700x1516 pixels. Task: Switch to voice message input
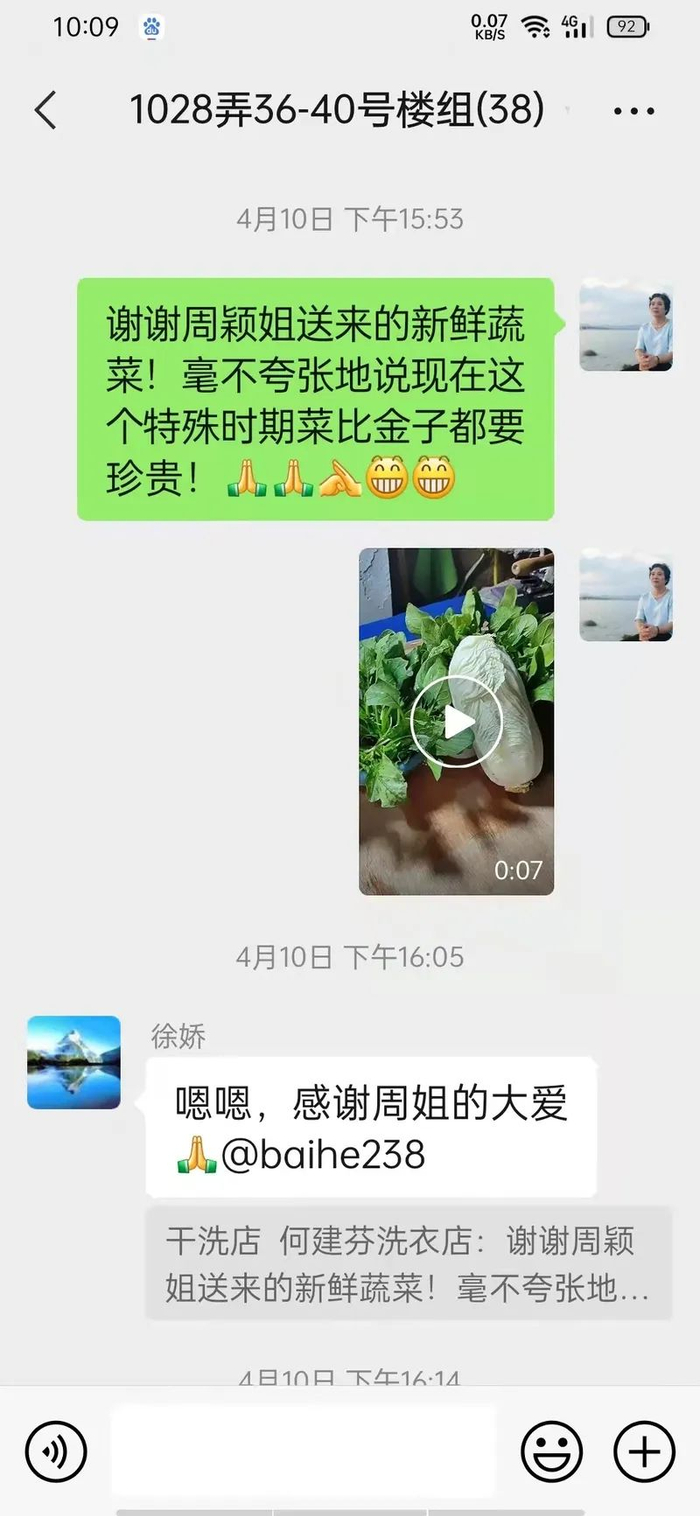pos(56,1451)
